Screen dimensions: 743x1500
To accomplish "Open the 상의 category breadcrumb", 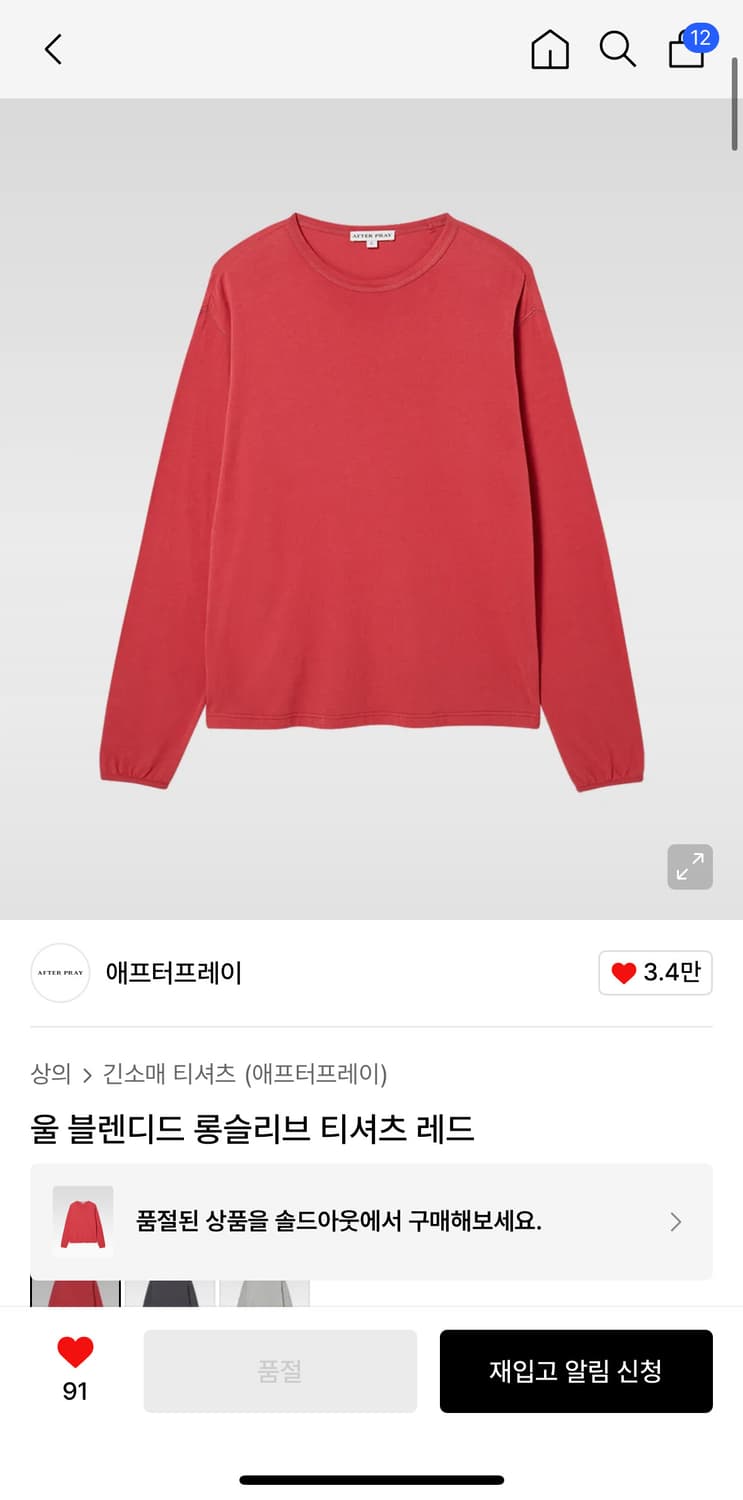I will coord(50,1074).
